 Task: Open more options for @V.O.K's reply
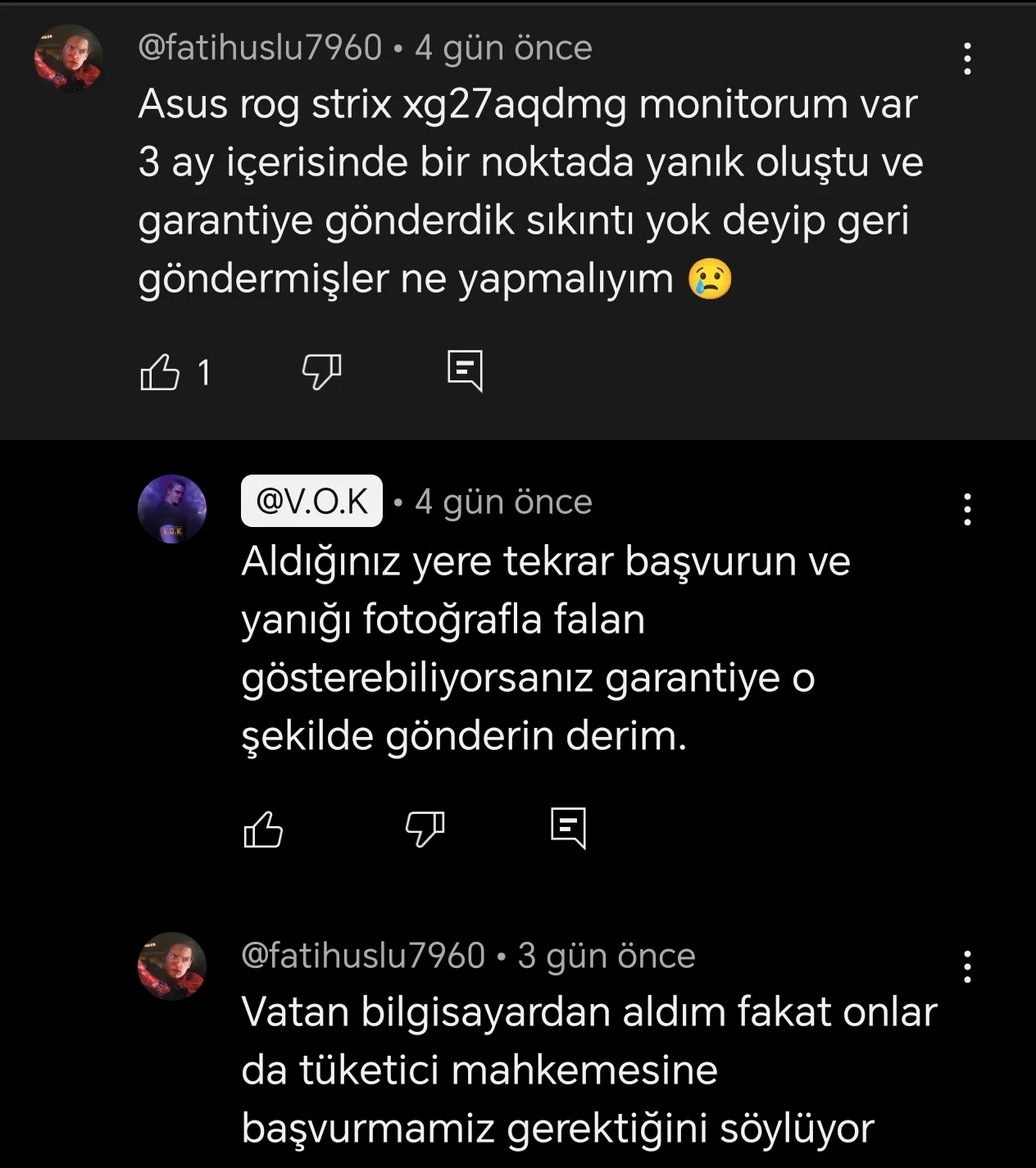click(x=968, y=509)
